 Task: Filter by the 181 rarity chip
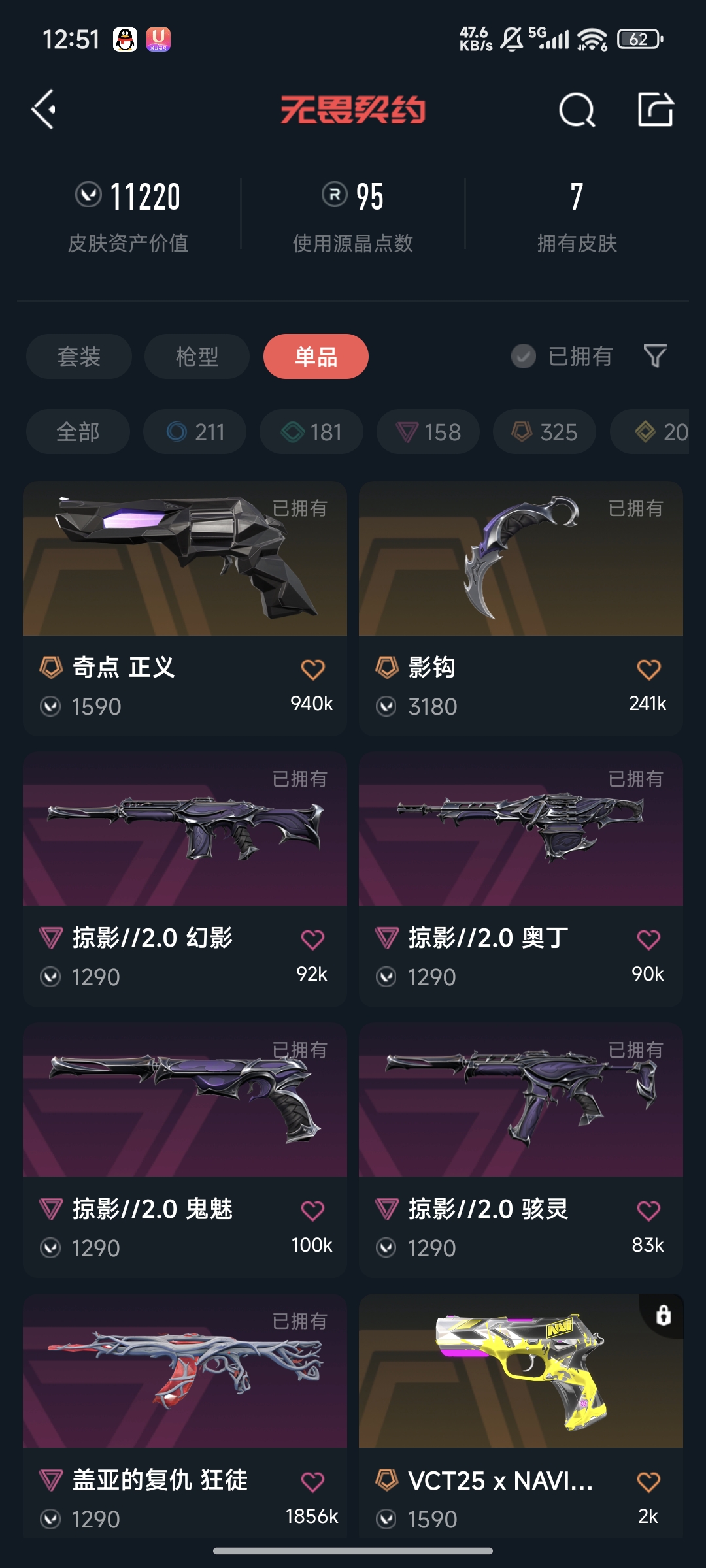click(x=311, y=432)
